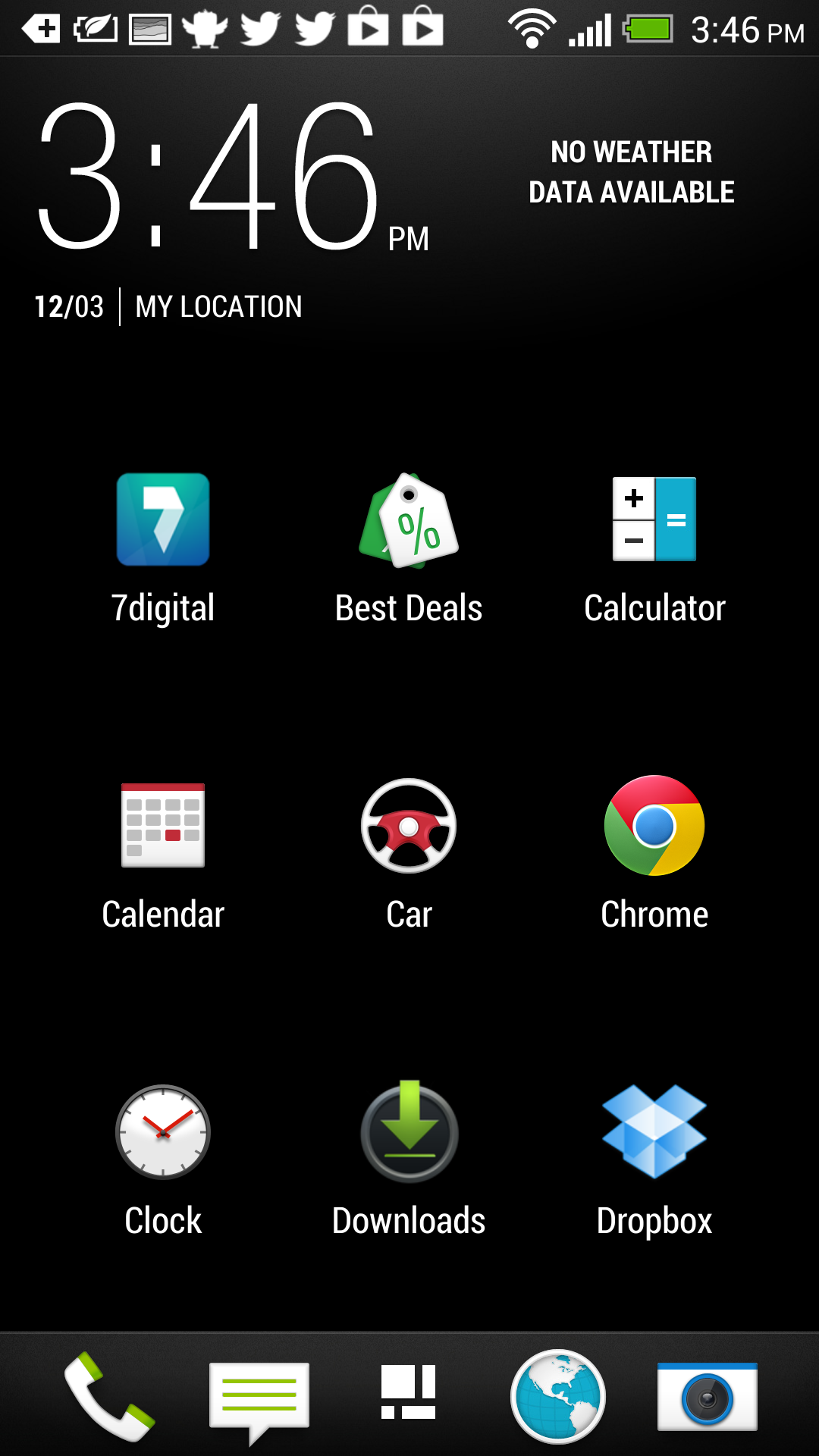The image size is (819, 1456).
Task: Tap the no weather data widget area
Action: (x=632, y=172)
